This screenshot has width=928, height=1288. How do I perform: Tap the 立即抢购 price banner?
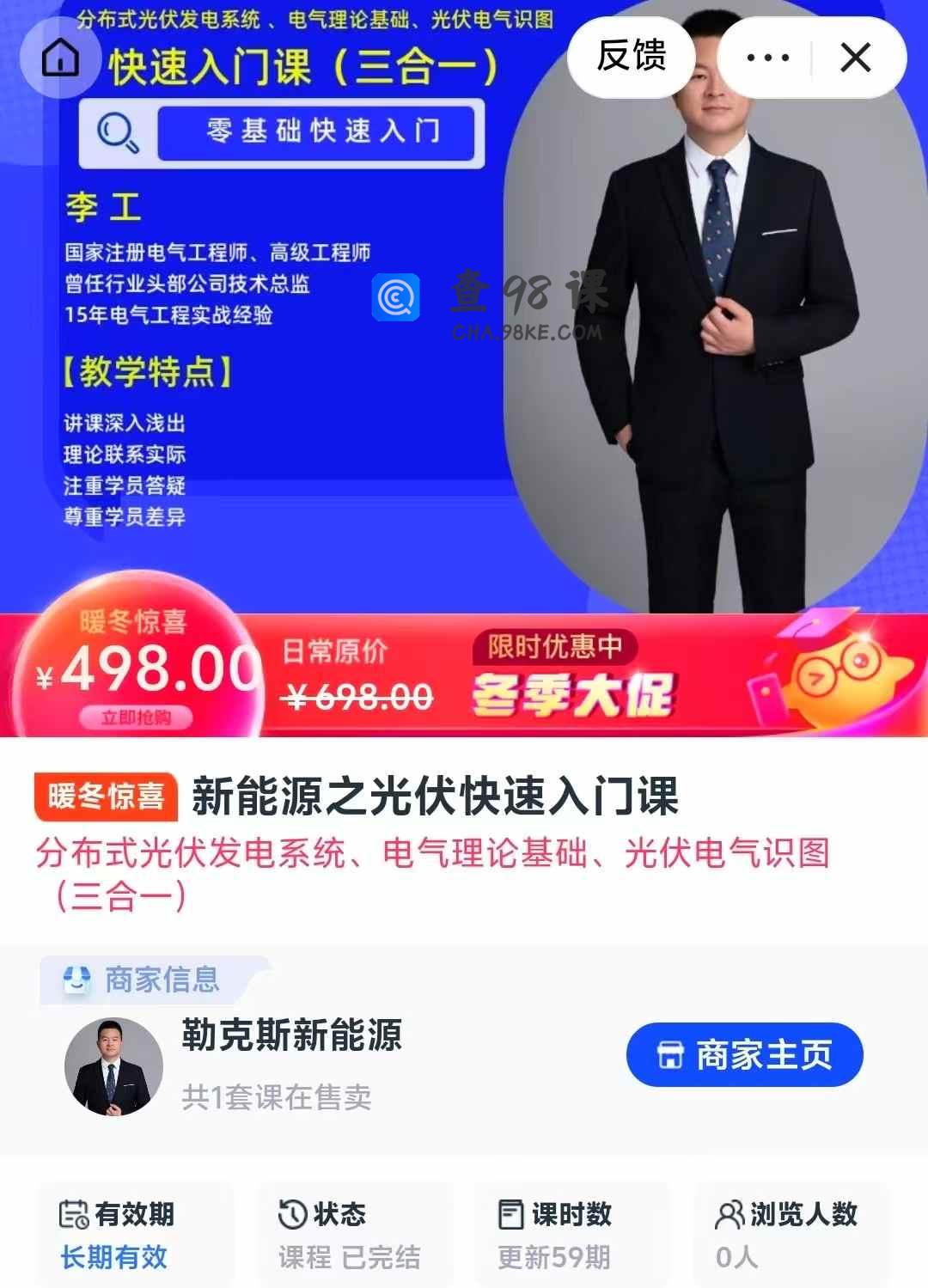tap(136, 717)
